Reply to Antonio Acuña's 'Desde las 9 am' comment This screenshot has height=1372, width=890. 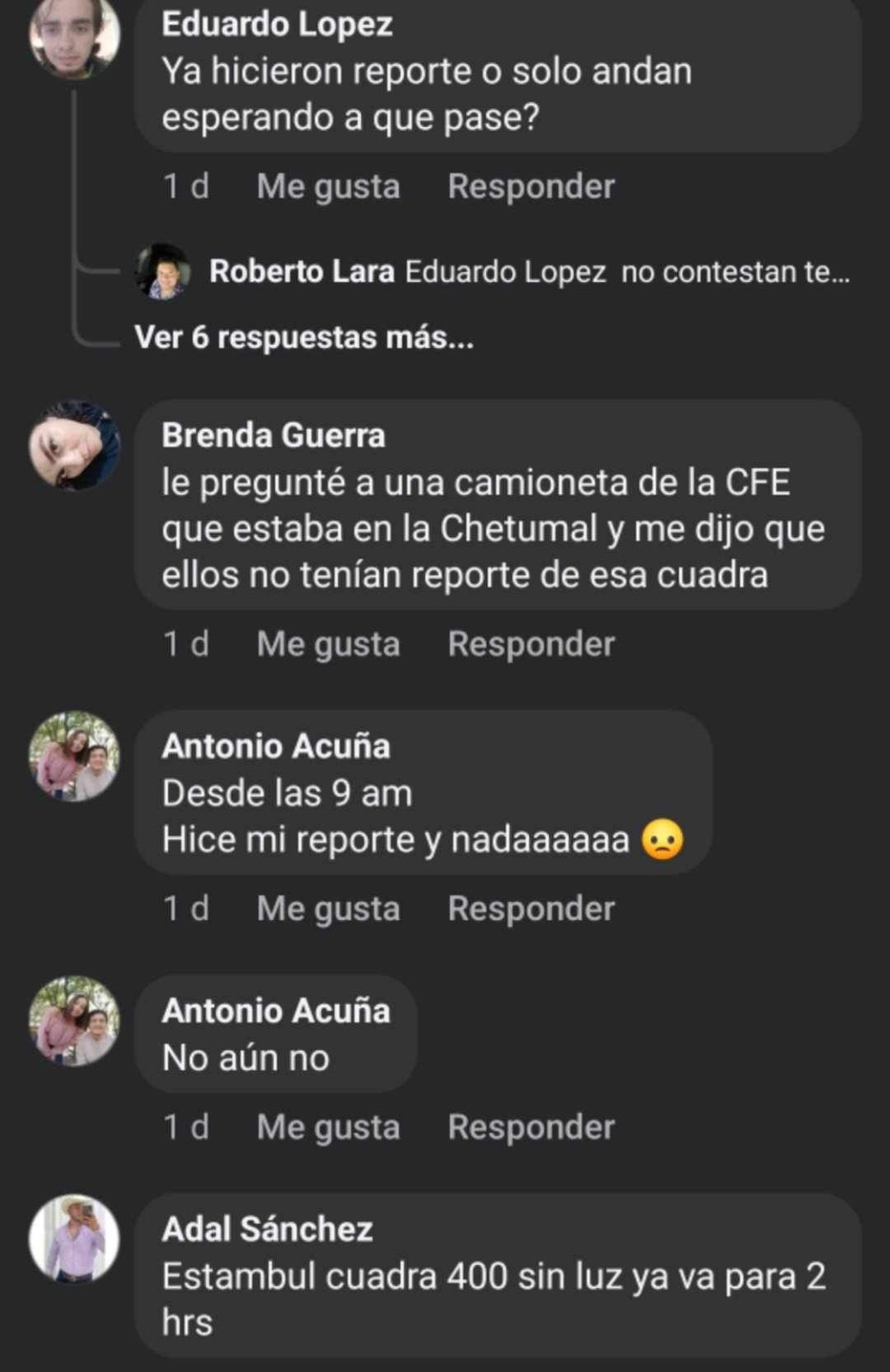click(x=531, y=909)
